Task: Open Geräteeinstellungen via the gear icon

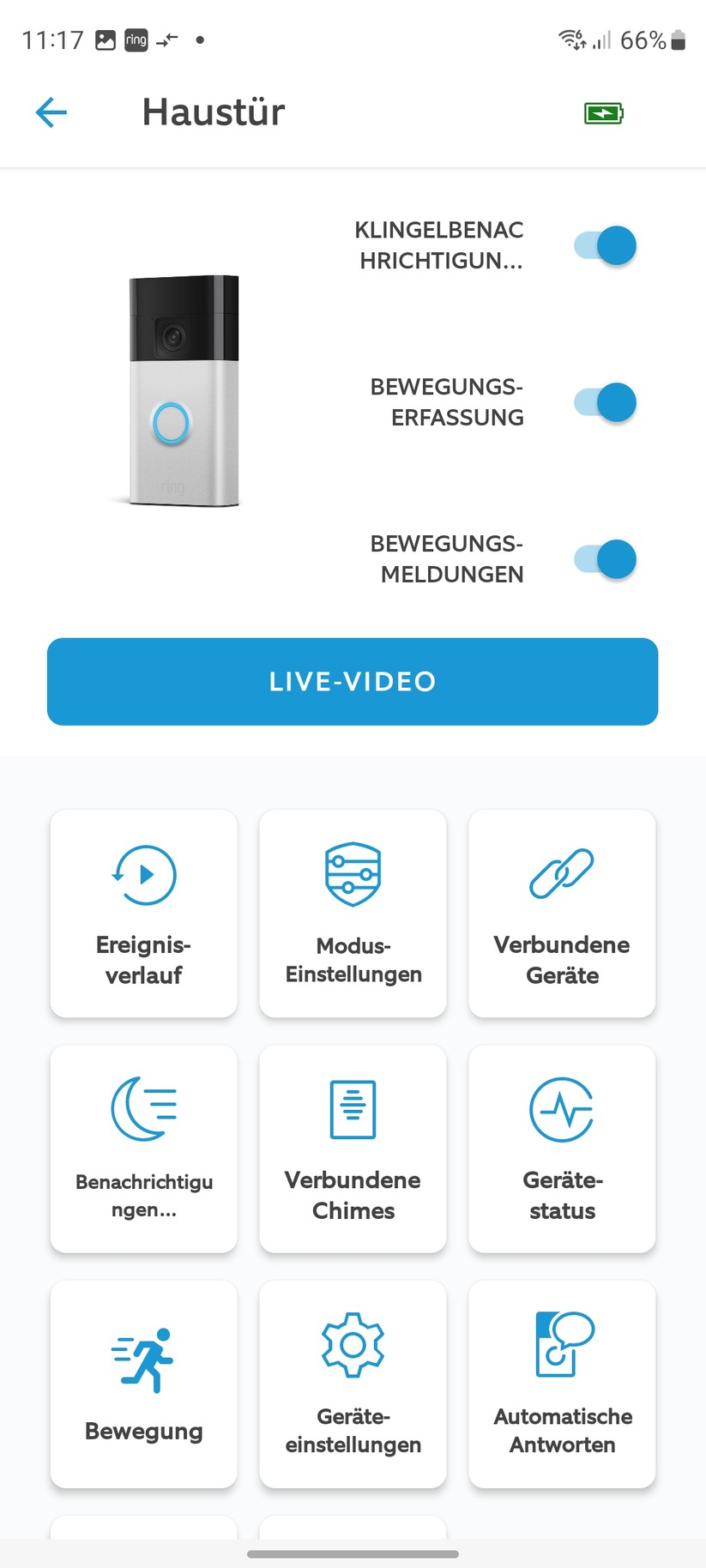Action: 352,1345
